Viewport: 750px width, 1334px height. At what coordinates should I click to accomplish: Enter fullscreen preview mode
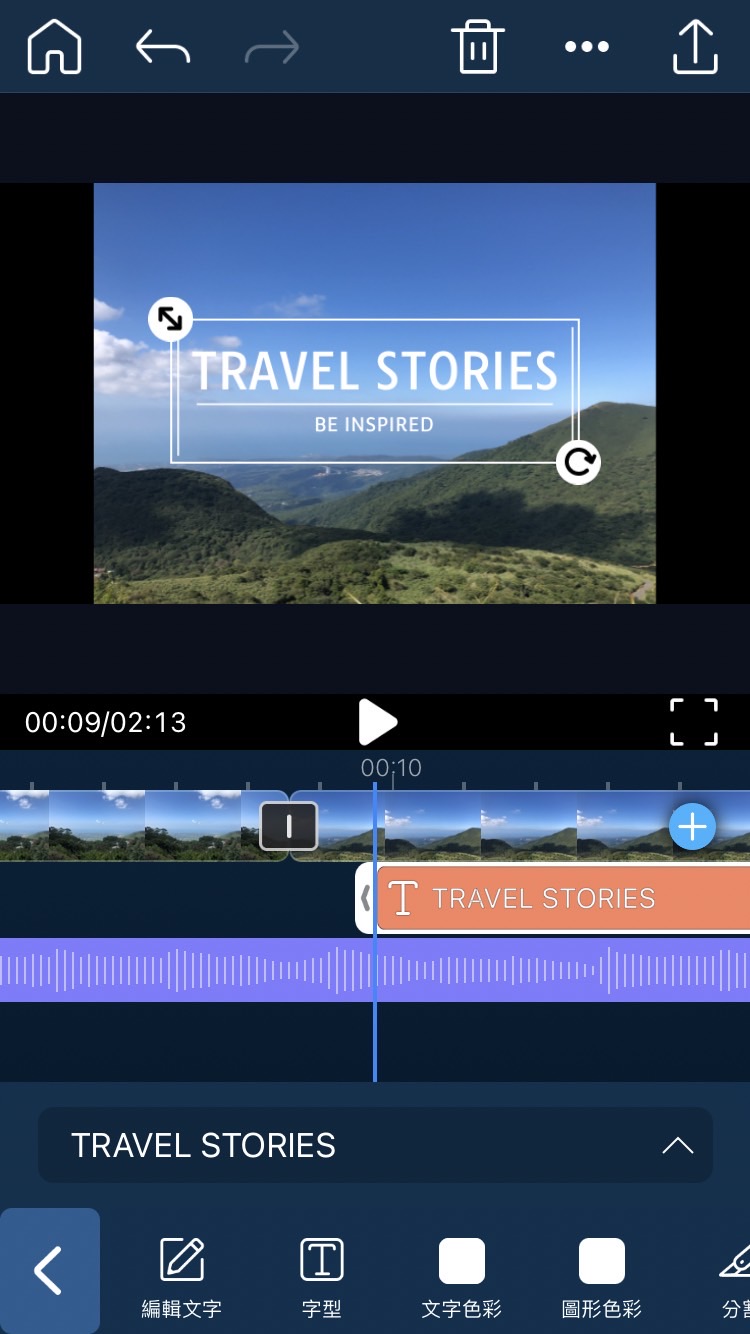coord(693,722)
